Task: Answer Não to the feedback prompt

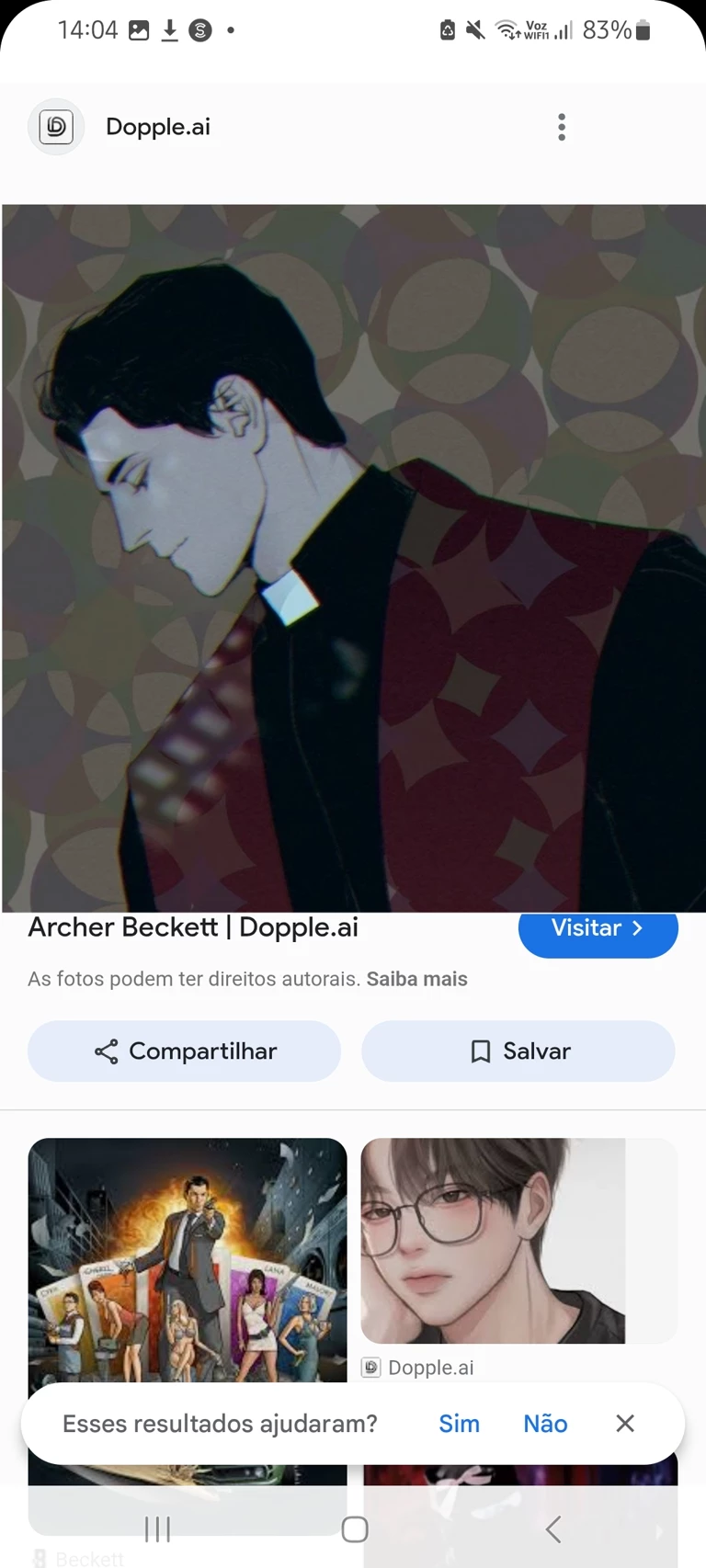Action: (545, 1424)
